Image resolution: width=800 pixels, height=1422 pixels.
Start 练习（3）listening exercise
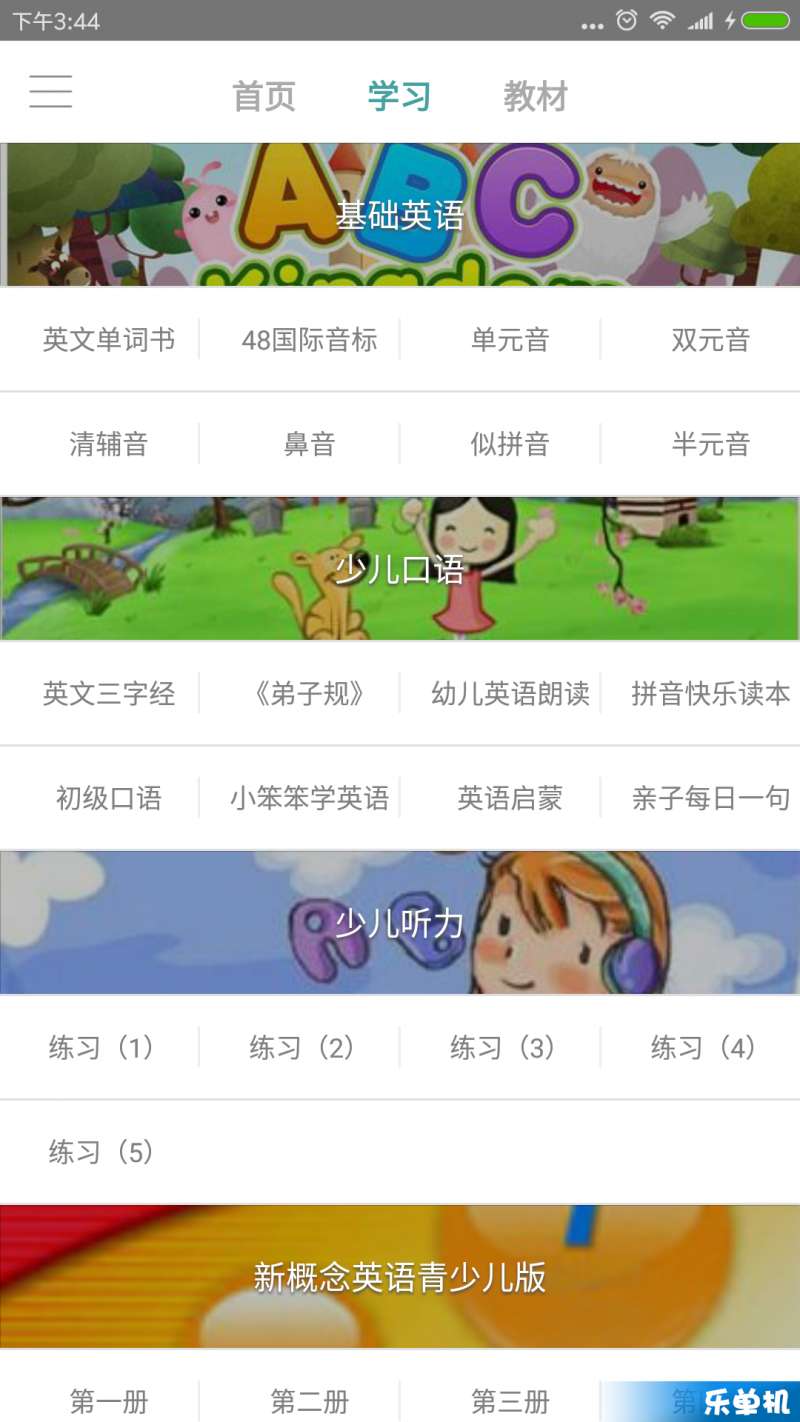[503, 1048]
